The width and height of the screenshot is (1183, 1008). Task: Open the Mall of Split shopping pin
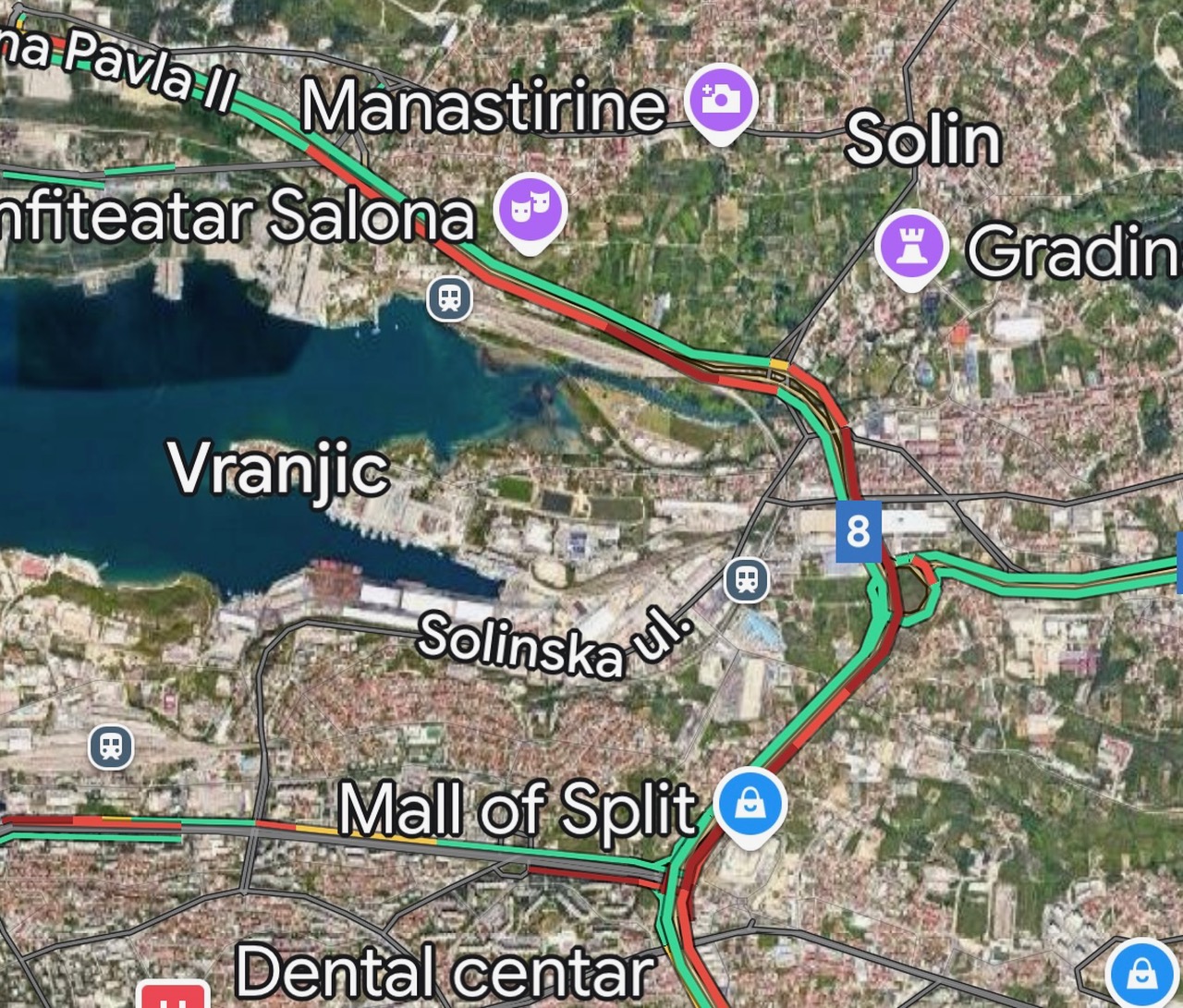click(x=750, y=805)
